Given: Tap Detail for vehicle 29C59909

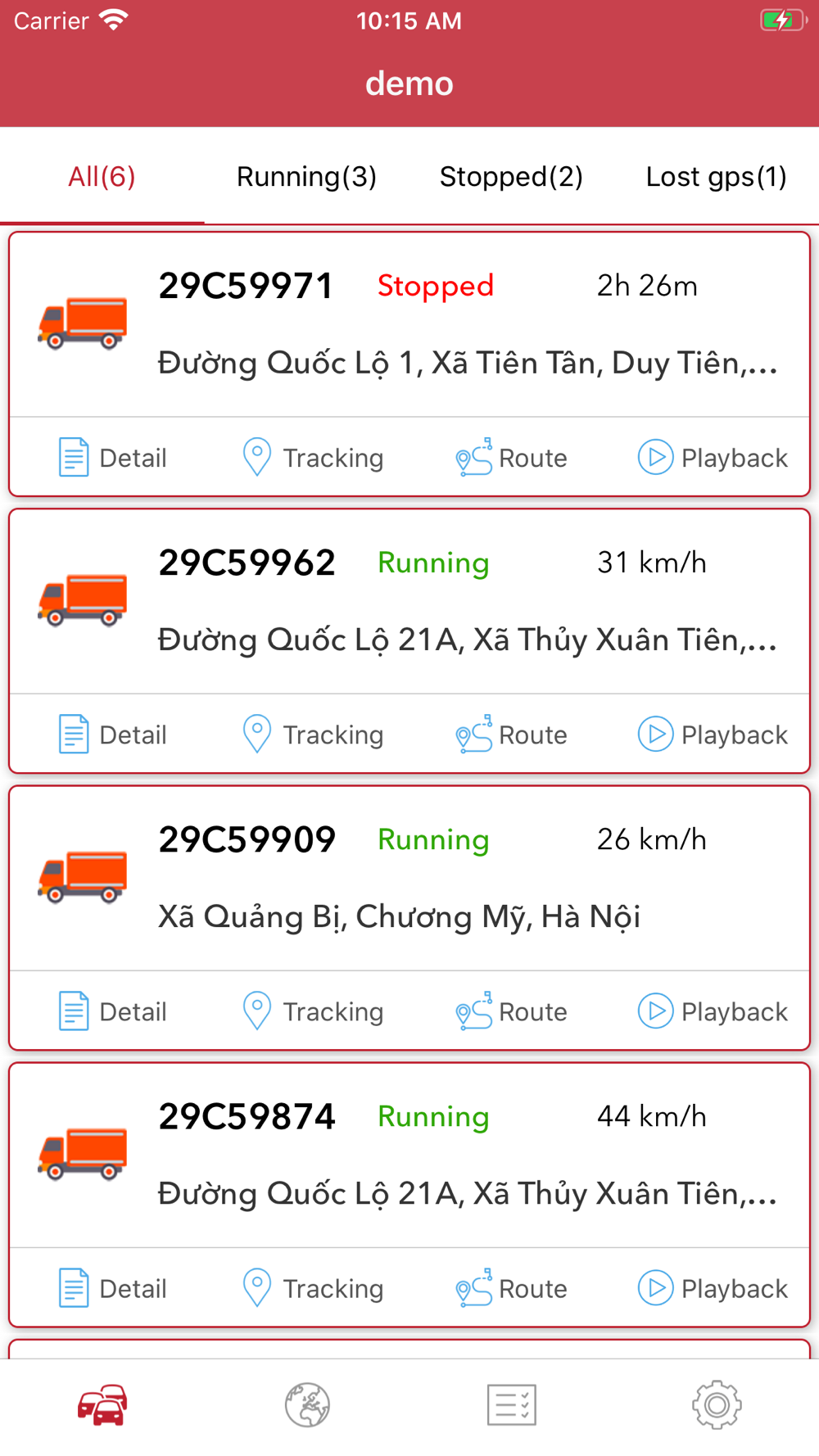Looking at the screenshot, I should [112, 1011].
